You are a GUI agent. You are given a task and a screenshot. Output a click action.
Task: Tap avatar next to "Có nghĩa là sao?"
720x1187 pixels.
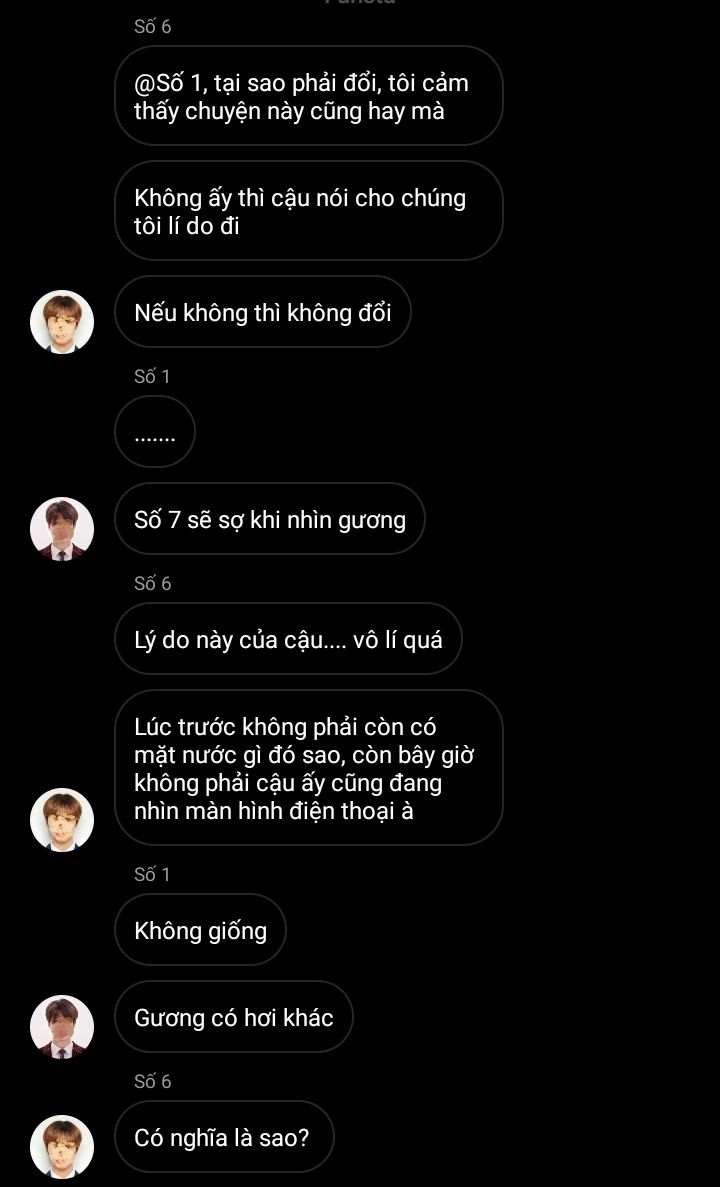click(x=62, y=1146)
